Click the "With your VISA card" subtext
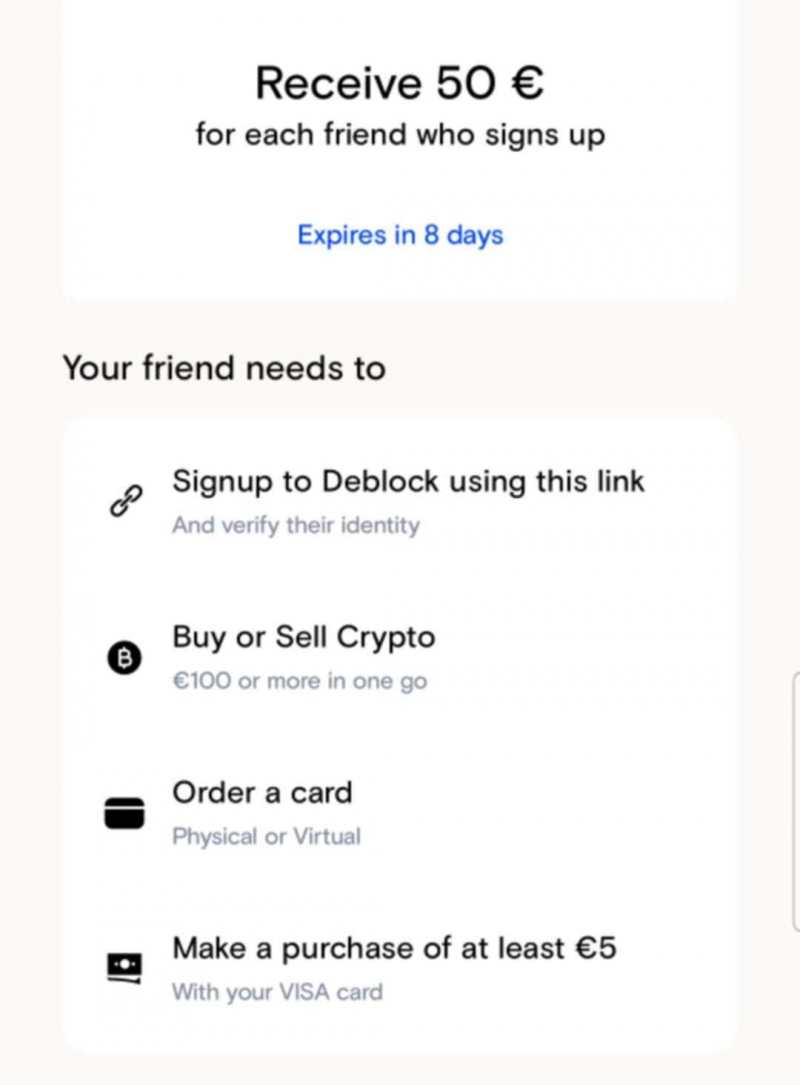This screenshot has width=800, height=1085. click(x=277, y=992)
